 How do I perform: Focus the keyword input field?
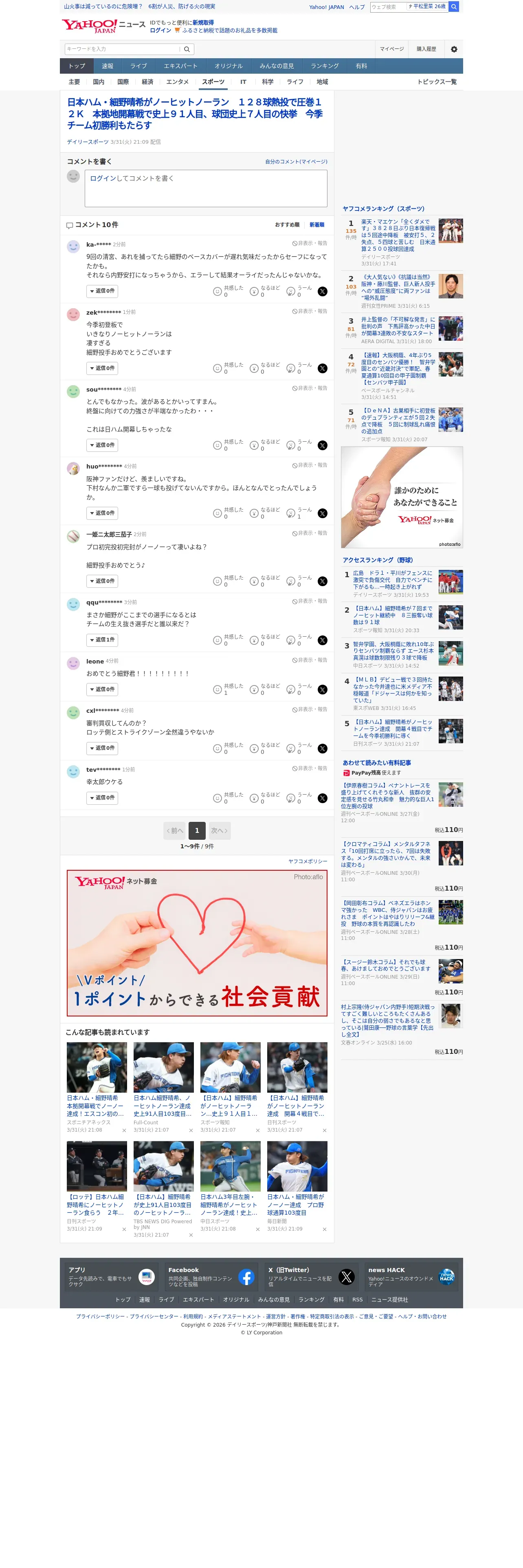[122, 49]
